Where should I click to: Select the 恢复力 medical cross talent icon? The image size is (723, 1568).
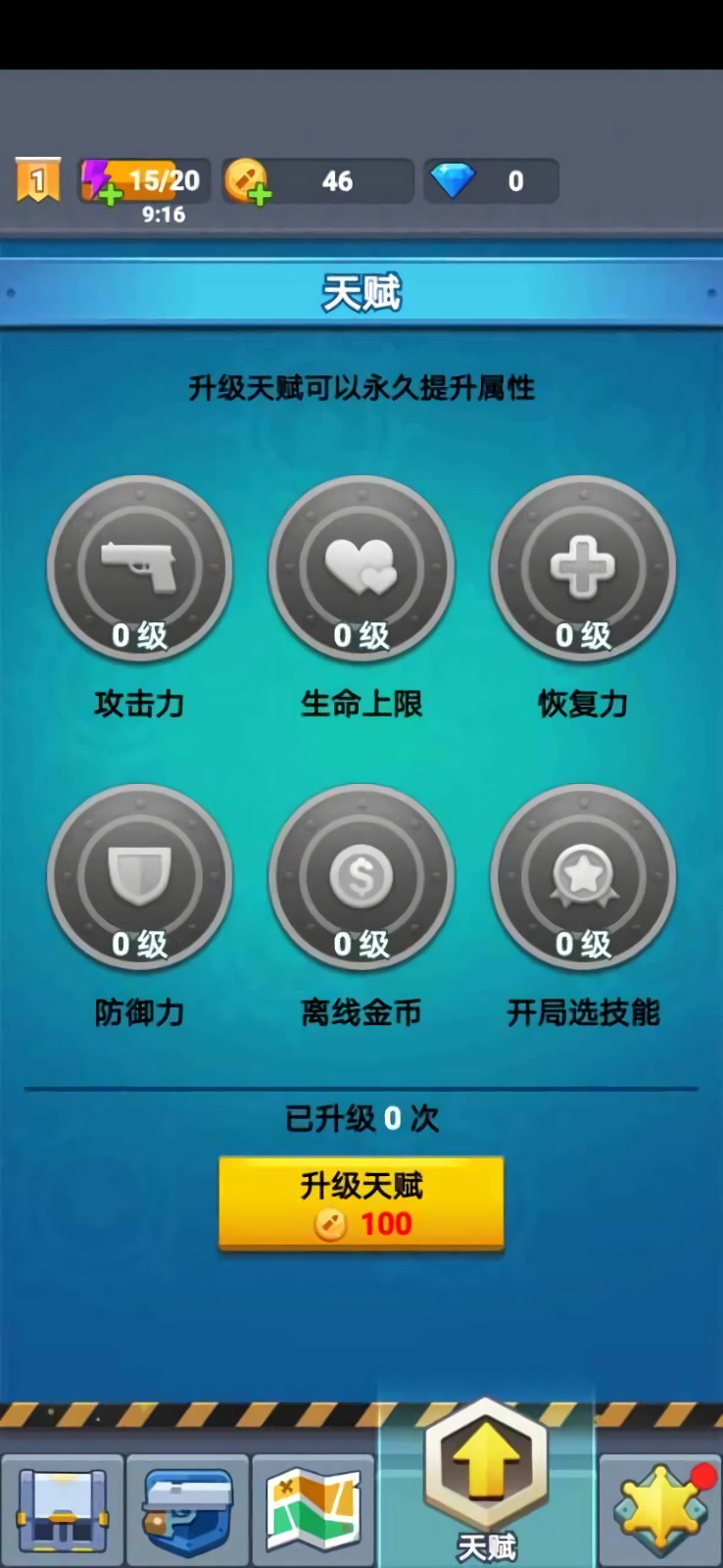pos(582,568)
